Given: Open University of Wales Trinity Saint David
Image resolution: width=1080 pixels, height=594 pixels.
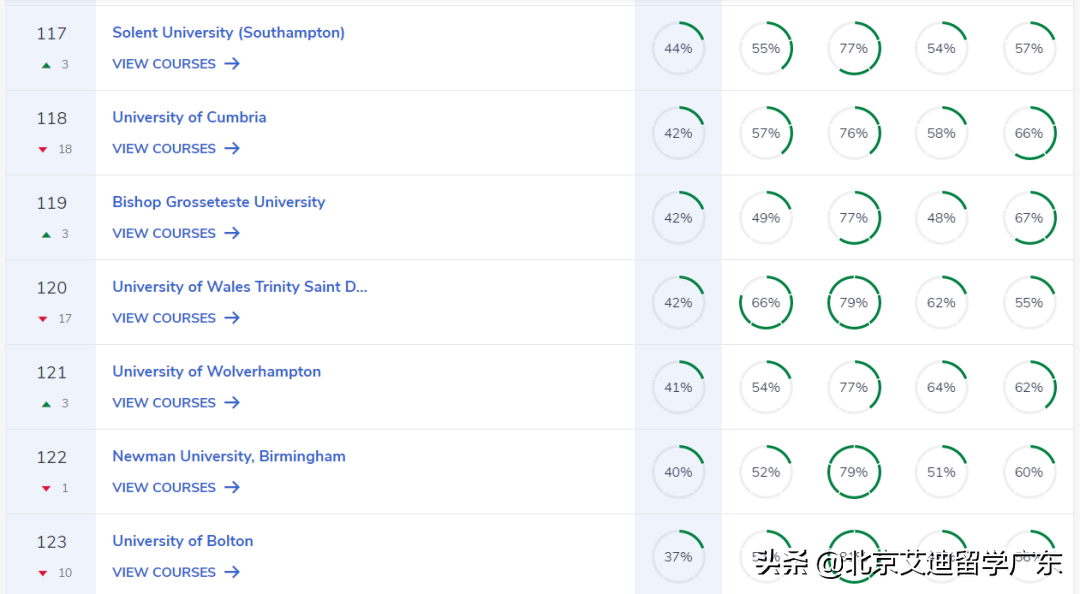Looking at the screenshot, I should [x=239, y=287].
